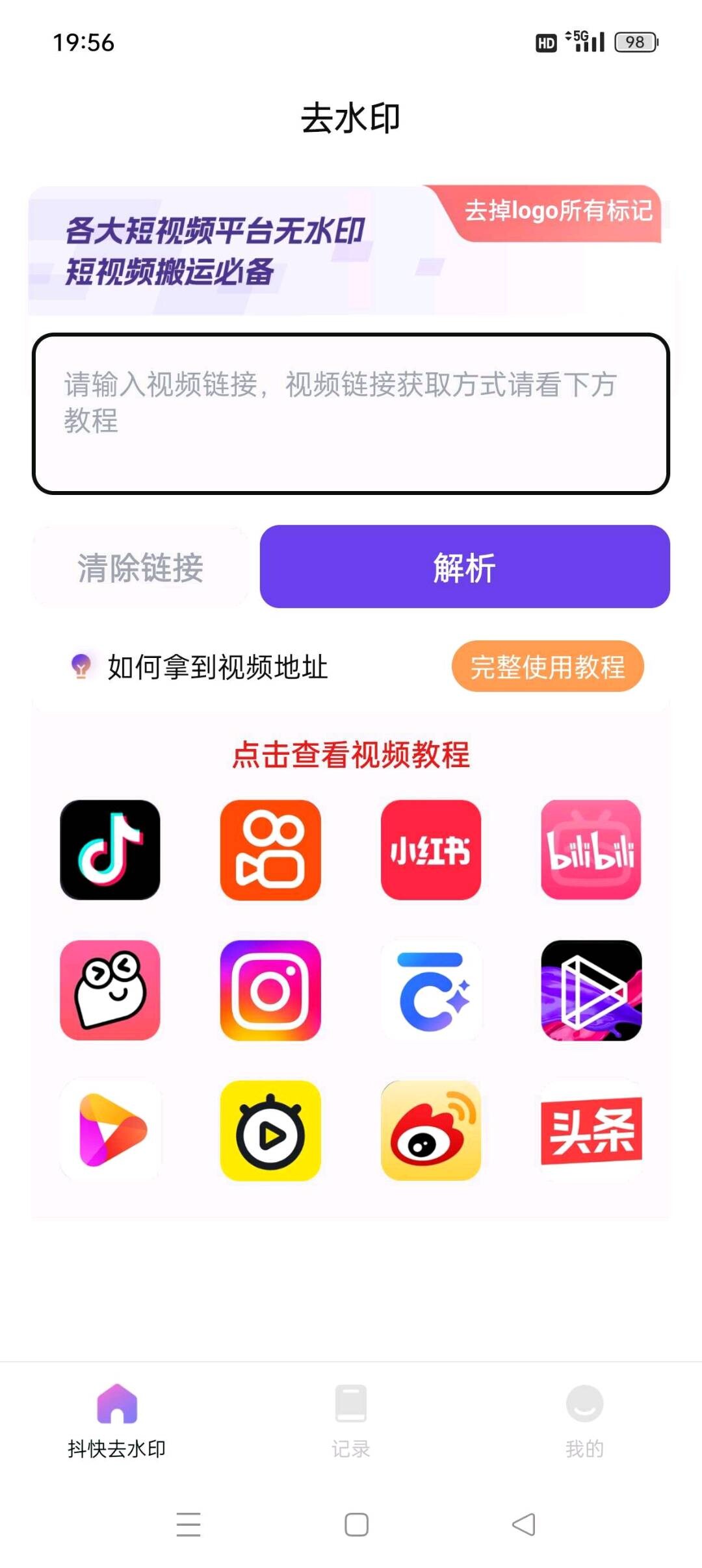
Task: Go back with the system back button
Action: tap(523, 1524)
